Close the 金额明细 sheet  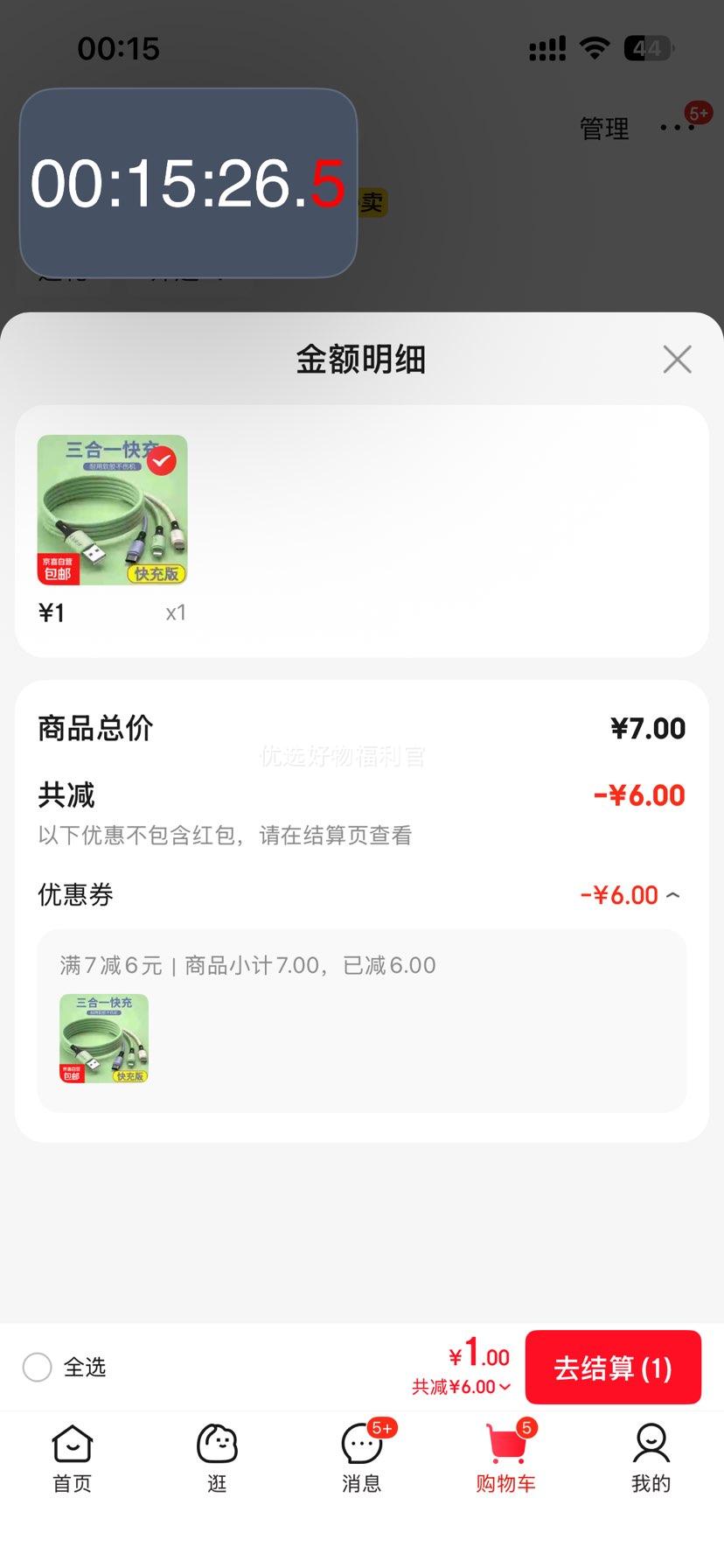point(677,359)
